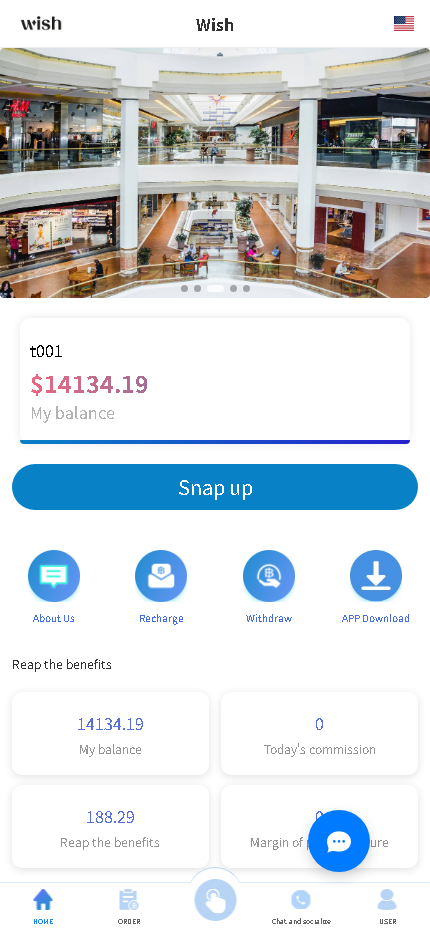Switch to the Home tab
The image size is (430, 932).
click(x=43, y=906)
